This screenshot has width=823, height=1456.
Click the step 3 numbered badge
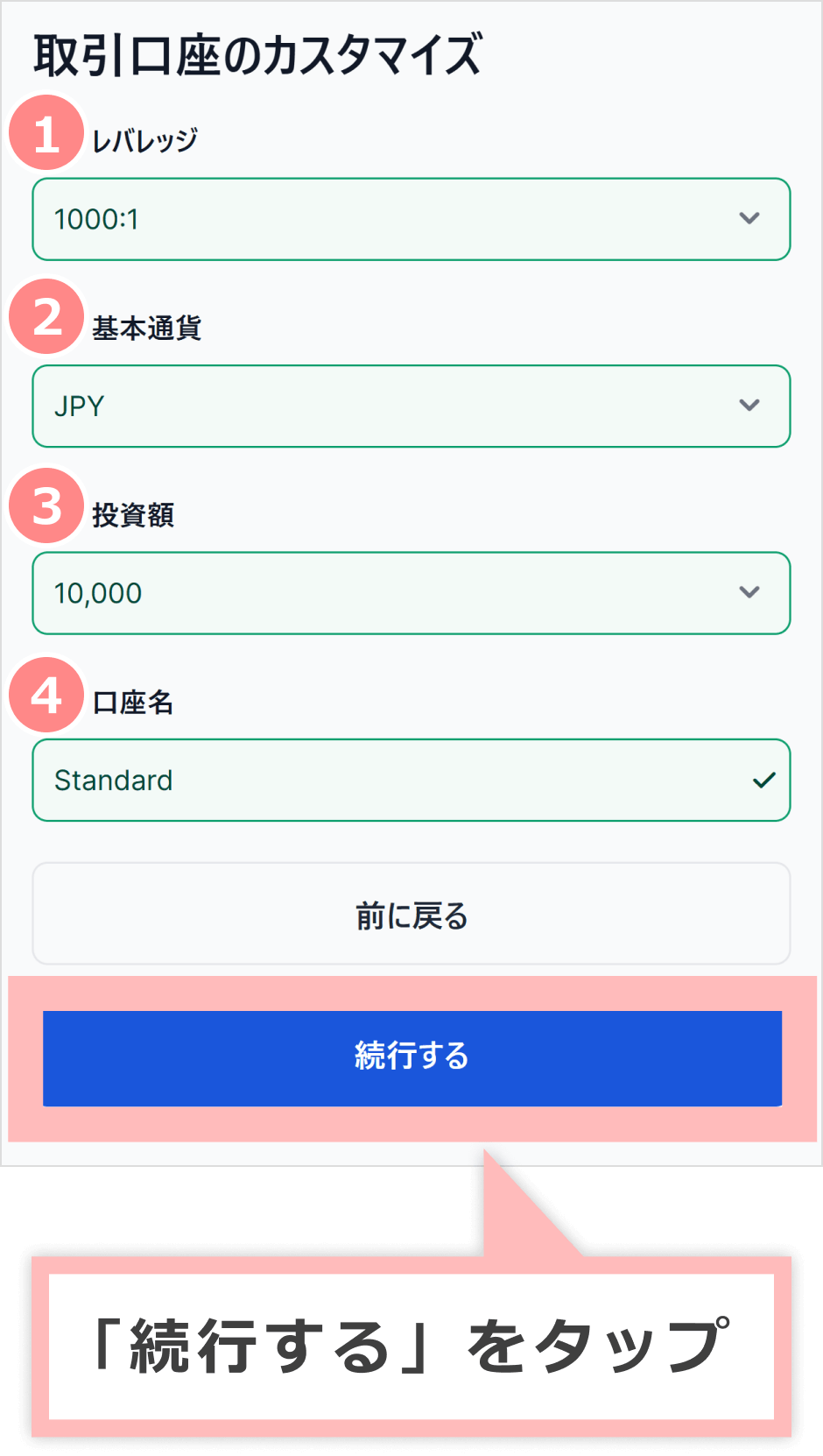pyautogui.click(x=46, y=505)
